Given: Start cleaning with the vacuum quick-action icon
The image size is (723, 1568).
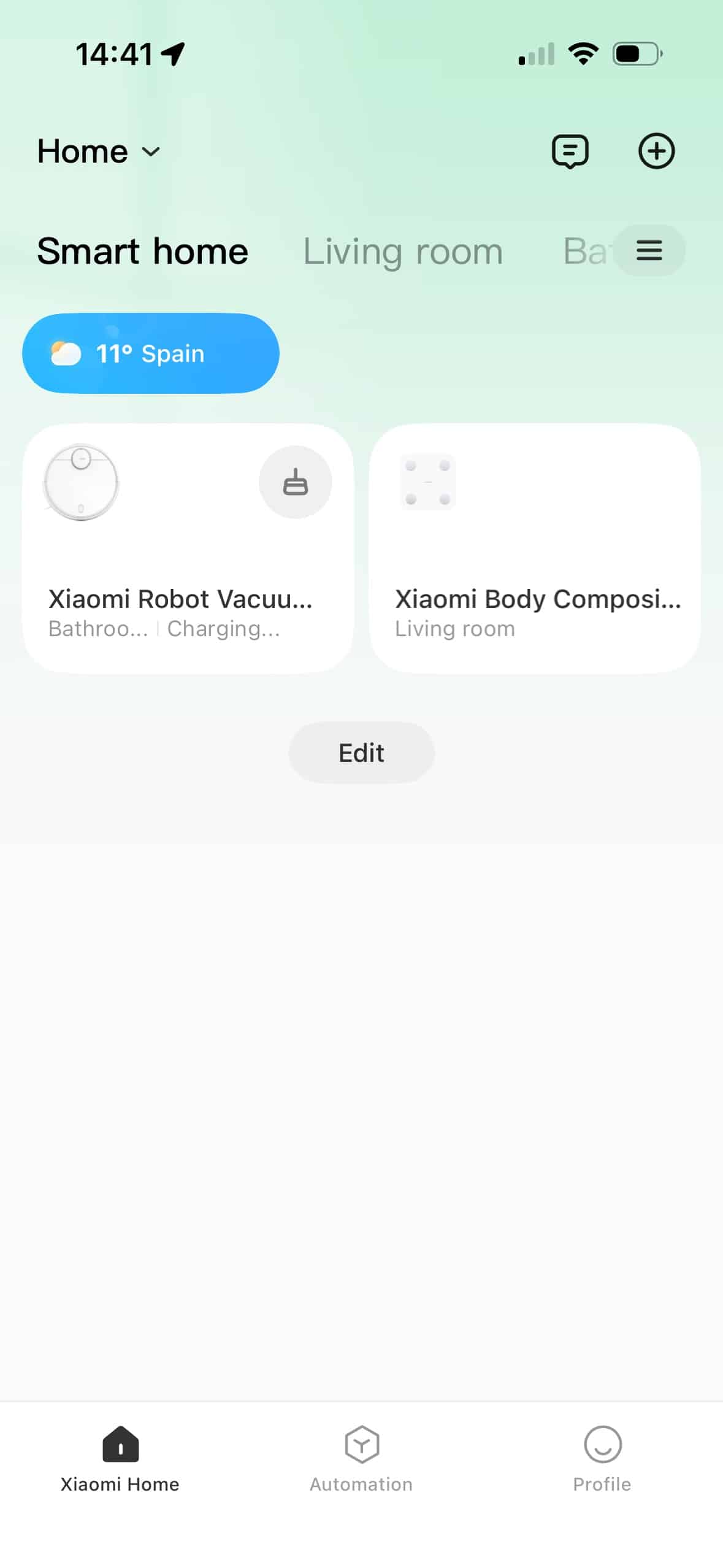Looking at the screenshot, I should click(x=295, y=482).
